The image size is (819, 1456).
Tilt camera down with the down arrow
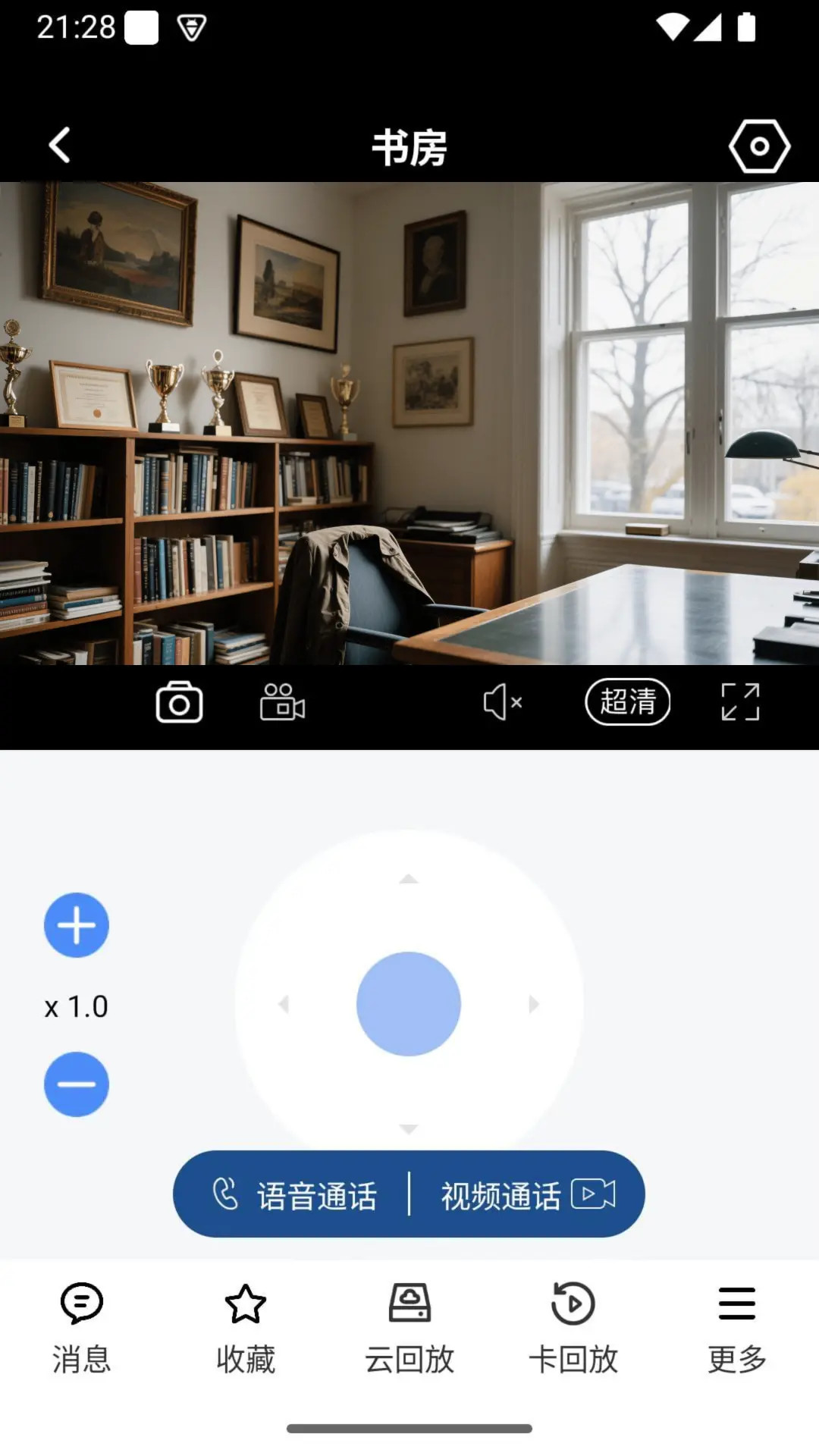pyautogui.click(x=409, y=1128)
